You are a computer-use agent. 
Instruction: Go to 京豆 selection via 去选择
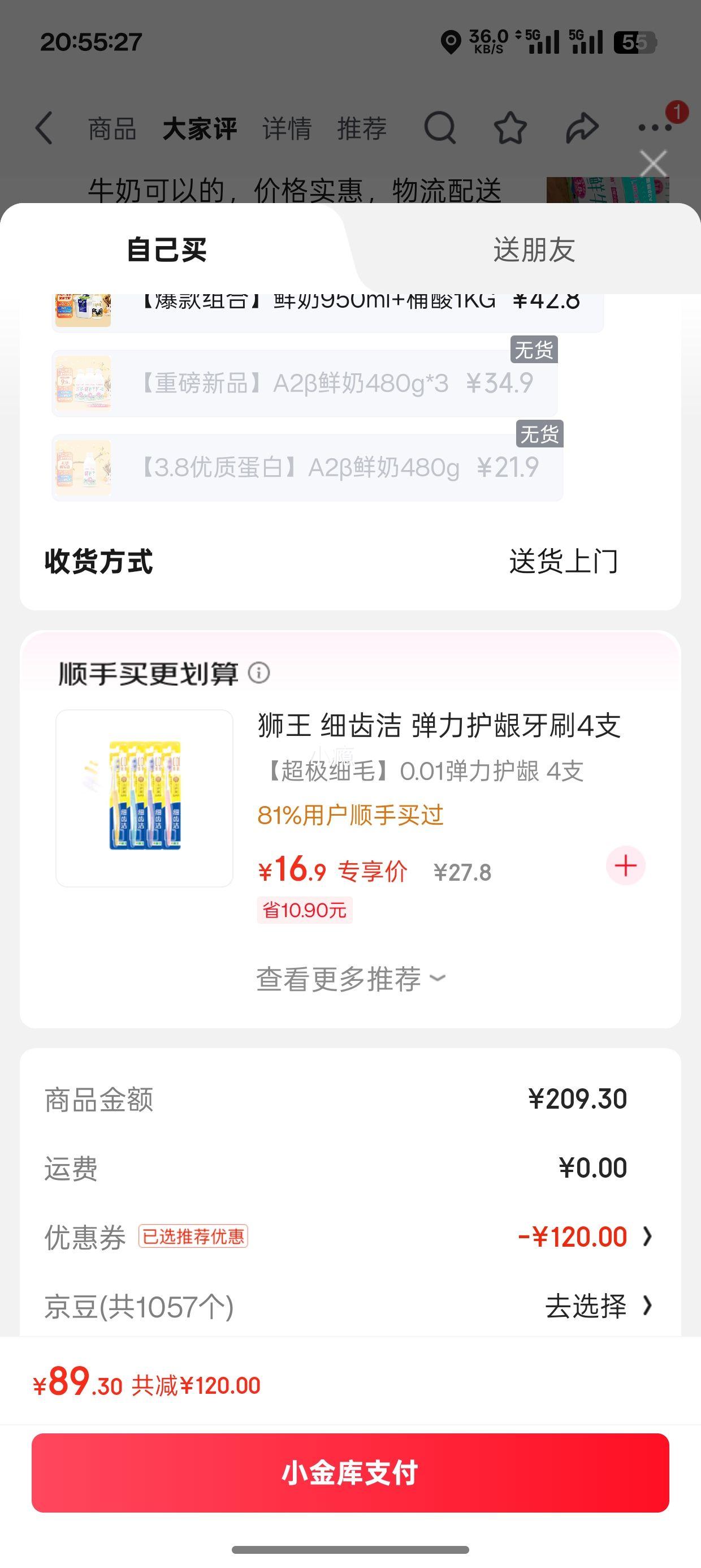(597, 1306)
